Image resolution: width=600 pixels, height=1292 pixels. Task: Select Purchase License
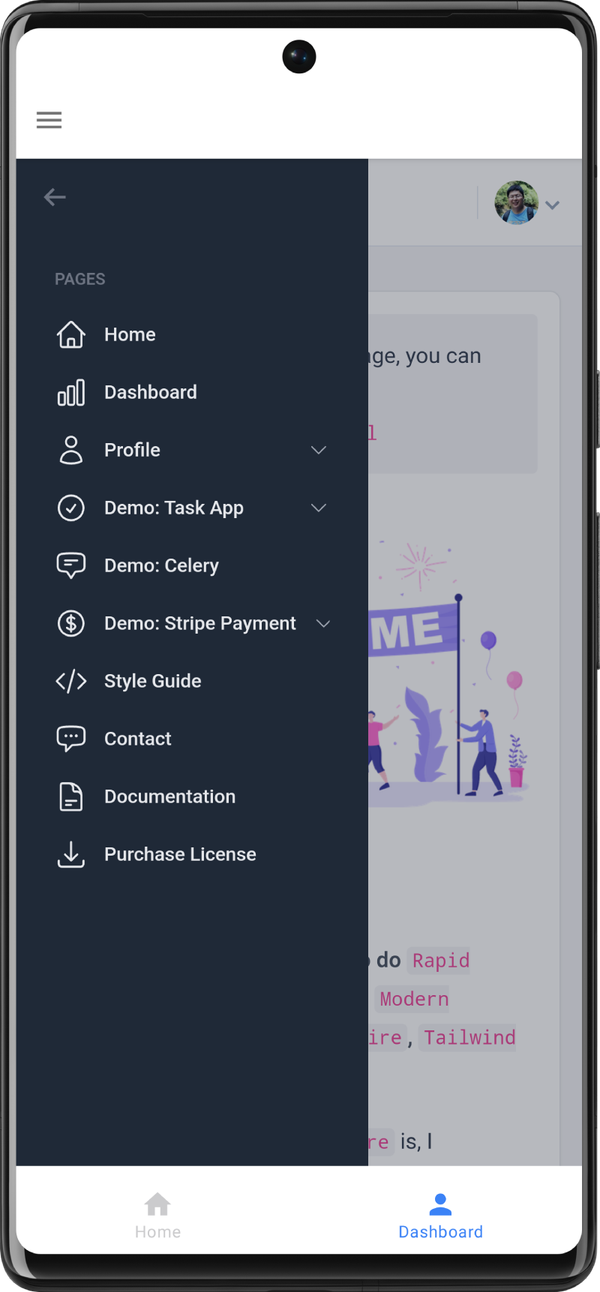179,855
